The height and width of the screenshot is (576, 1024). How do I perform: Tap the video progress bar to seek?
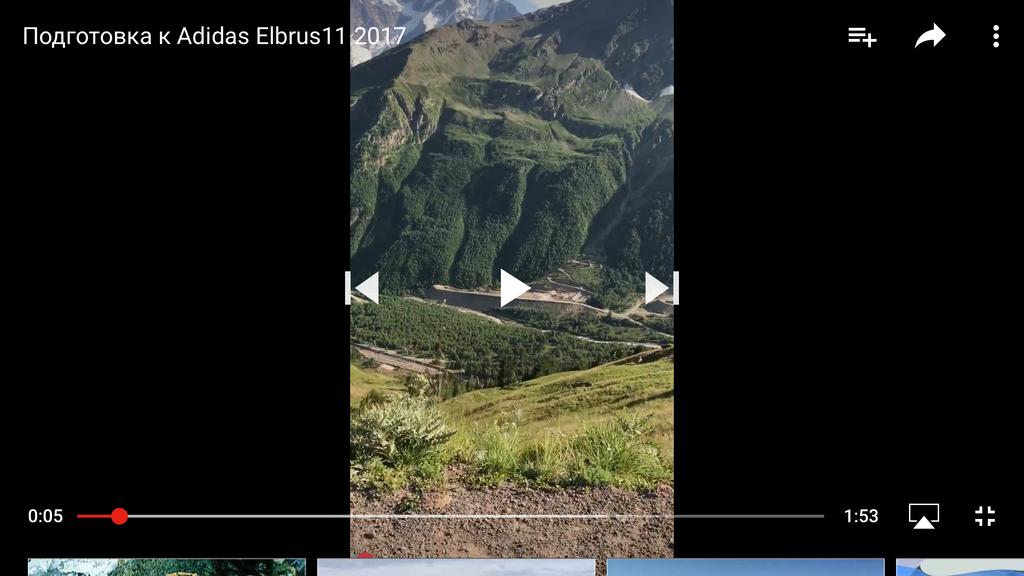click(x=450, y=516)
